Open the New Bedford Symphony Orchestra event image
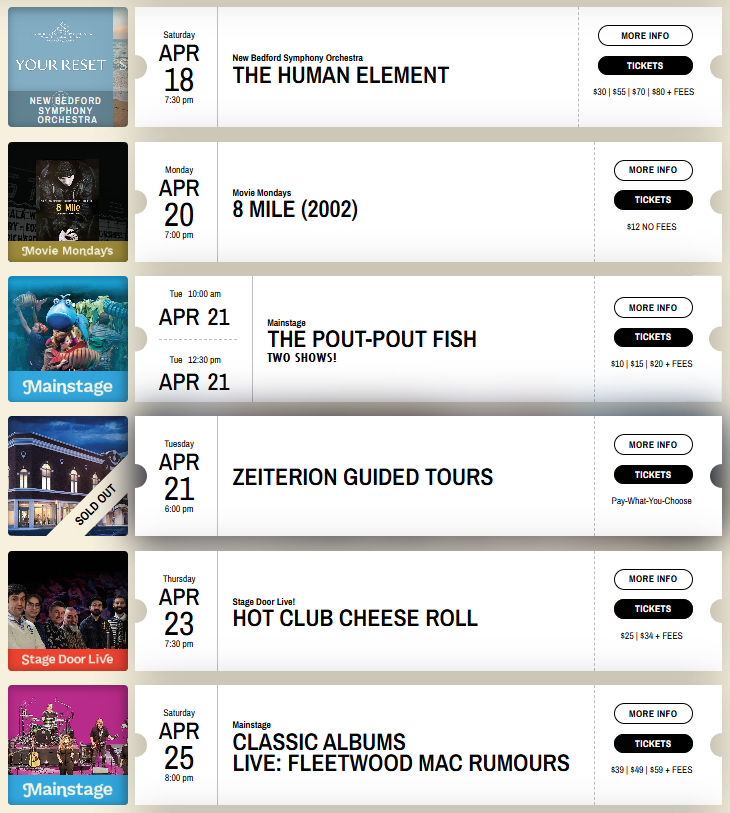This screenshot has height=813, width=730. click(68, 67)
